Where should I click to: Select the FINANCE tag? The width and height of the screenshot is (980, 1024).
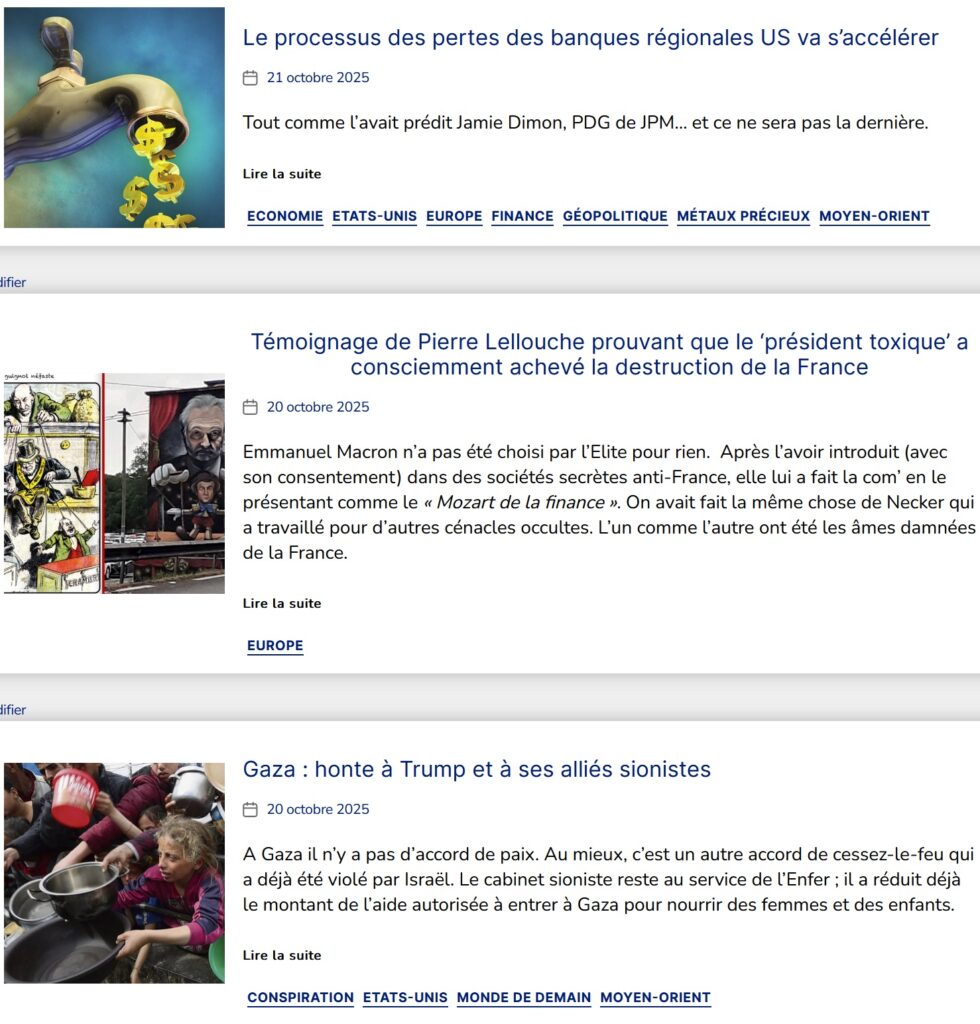(x=522, y=216)
